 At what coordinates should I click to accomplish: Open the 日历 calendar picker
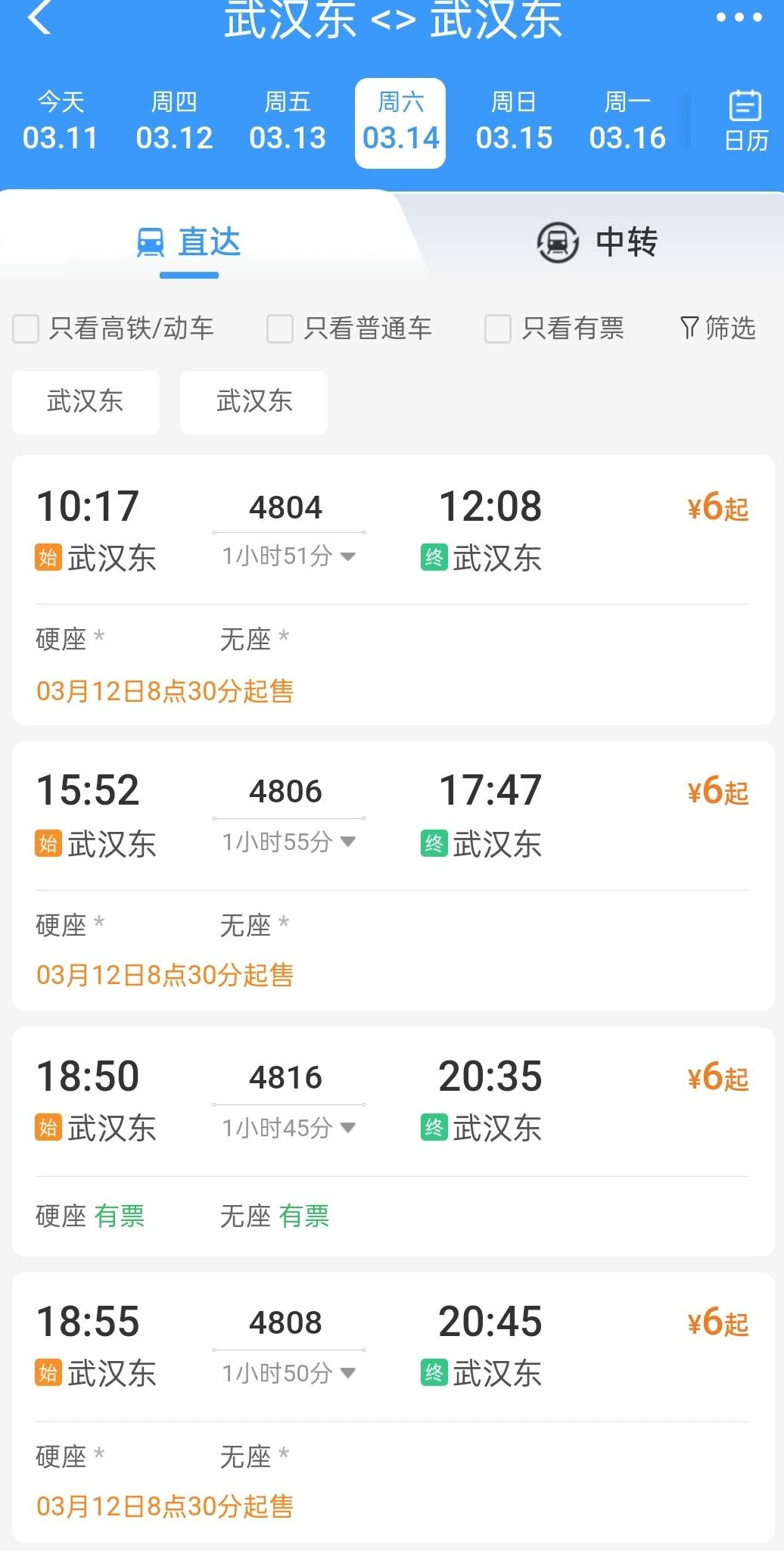click(x=745, y=122)
